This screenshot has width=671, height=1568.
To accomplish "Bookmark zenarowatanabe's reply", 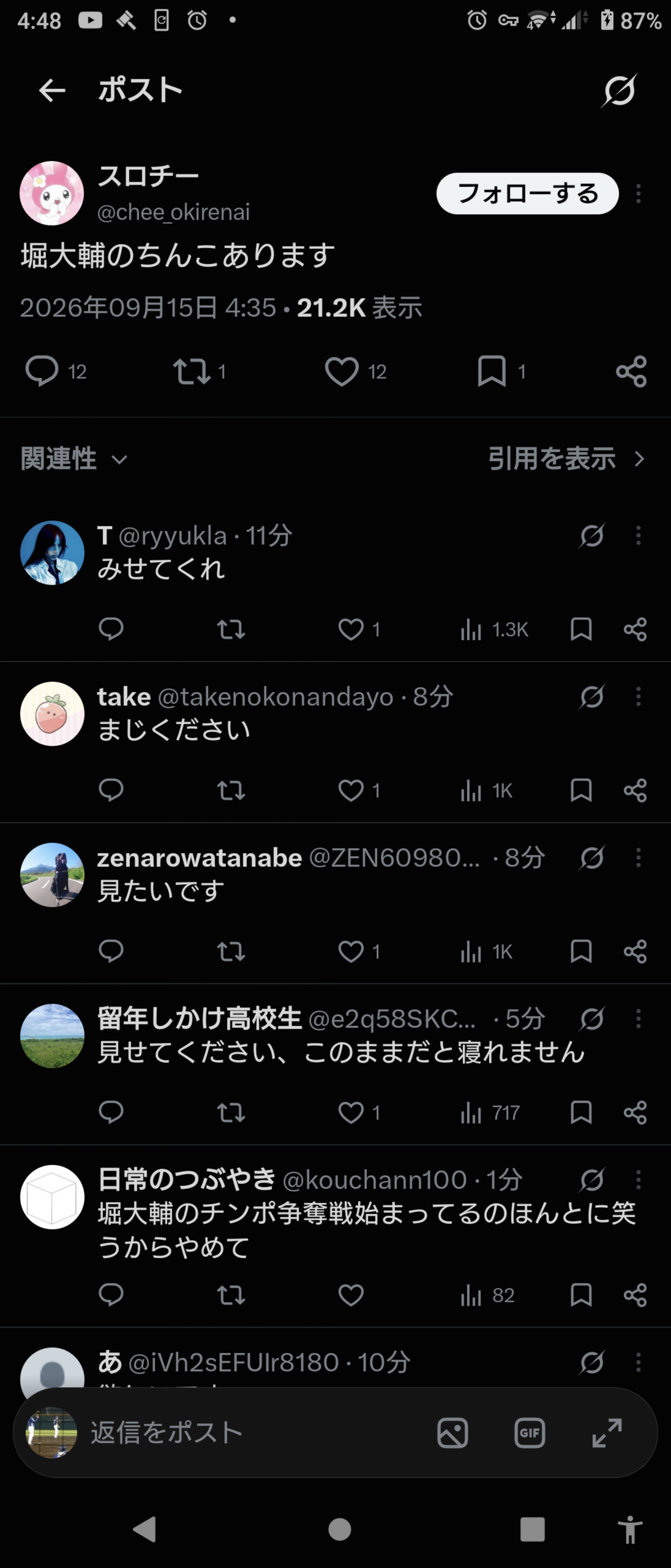I will click(x=581, y=951).
